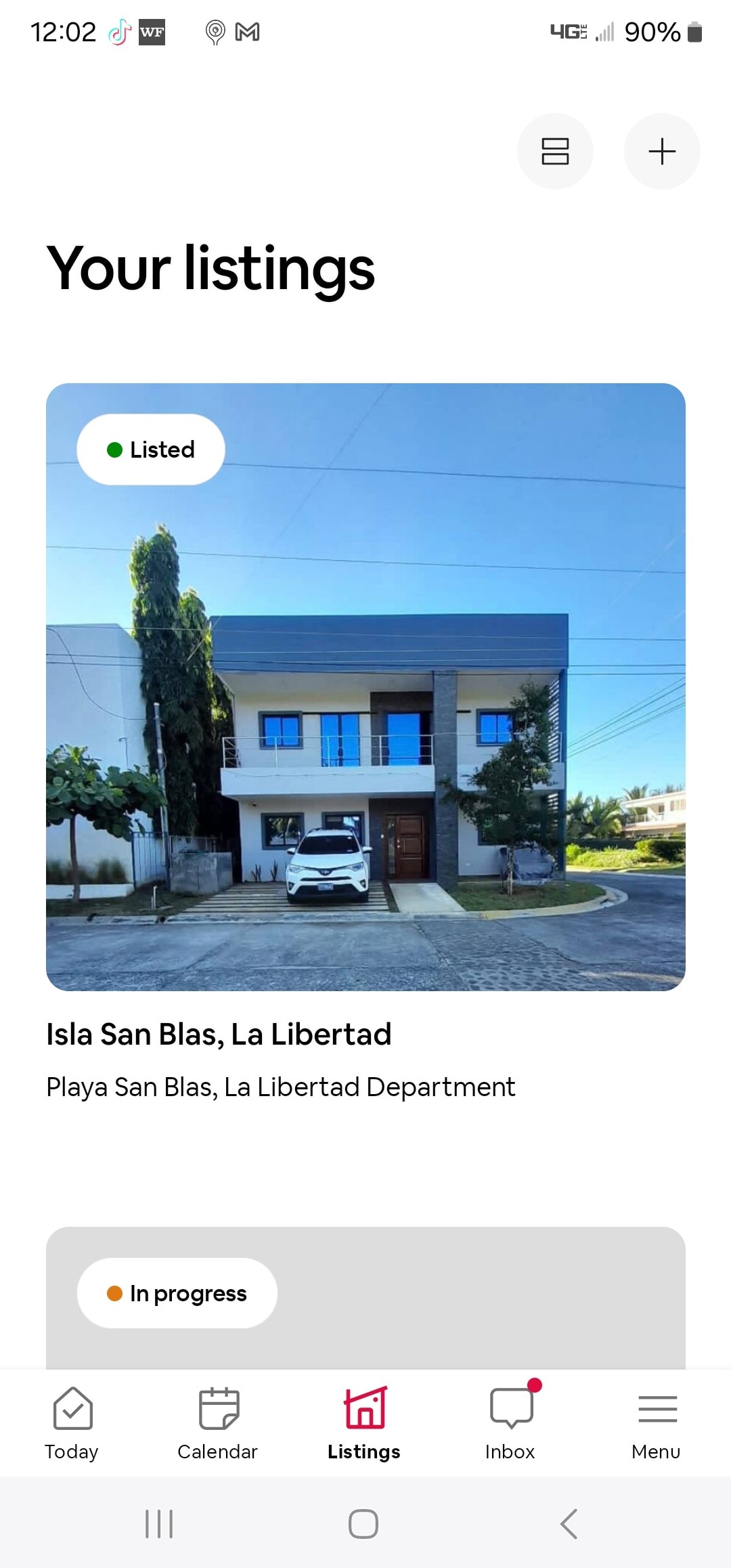Select the Listings tab
The width and height of the screenshot is (731, 1568).
point(364,1423)
